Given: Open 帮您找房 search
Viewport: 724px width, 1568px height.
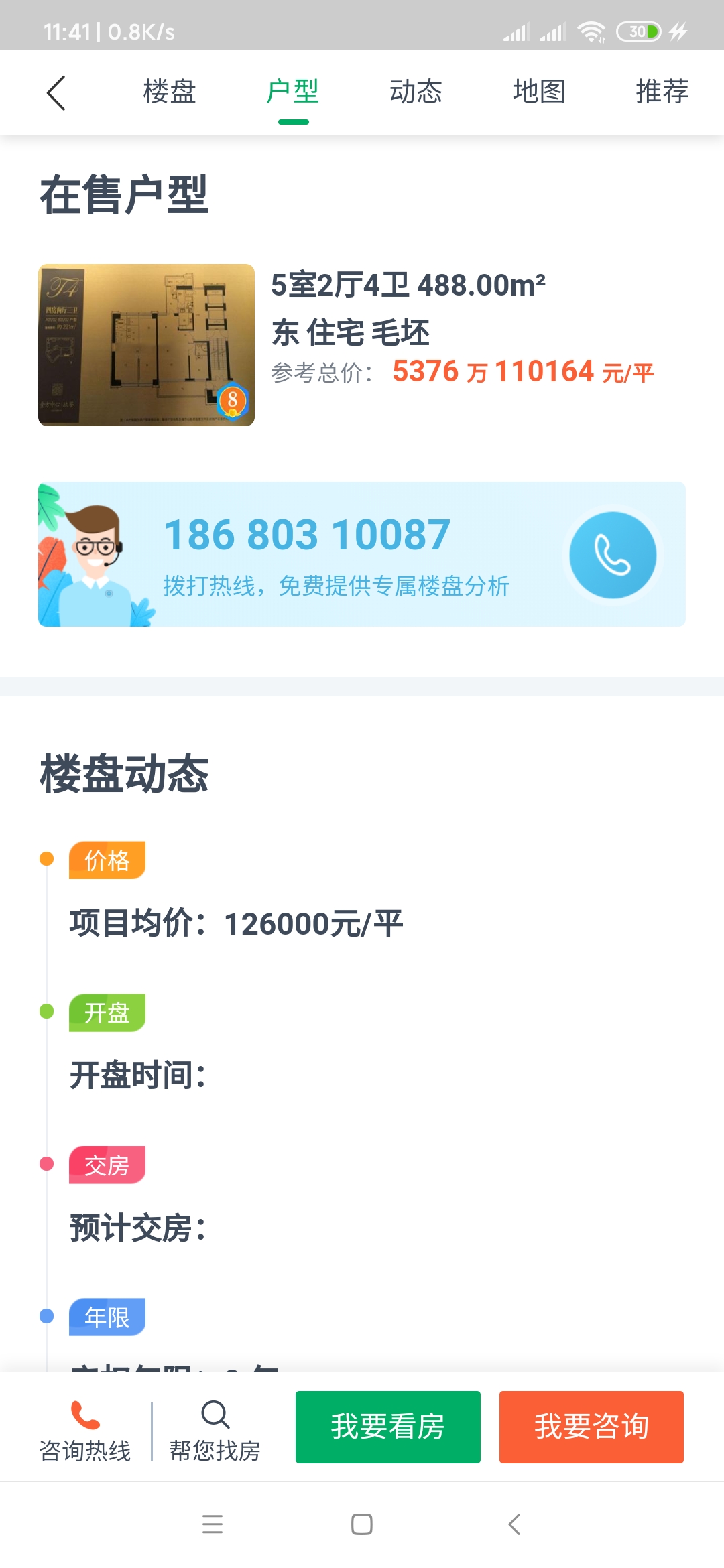Looking at the screenshot, I should coord(215,1430).
